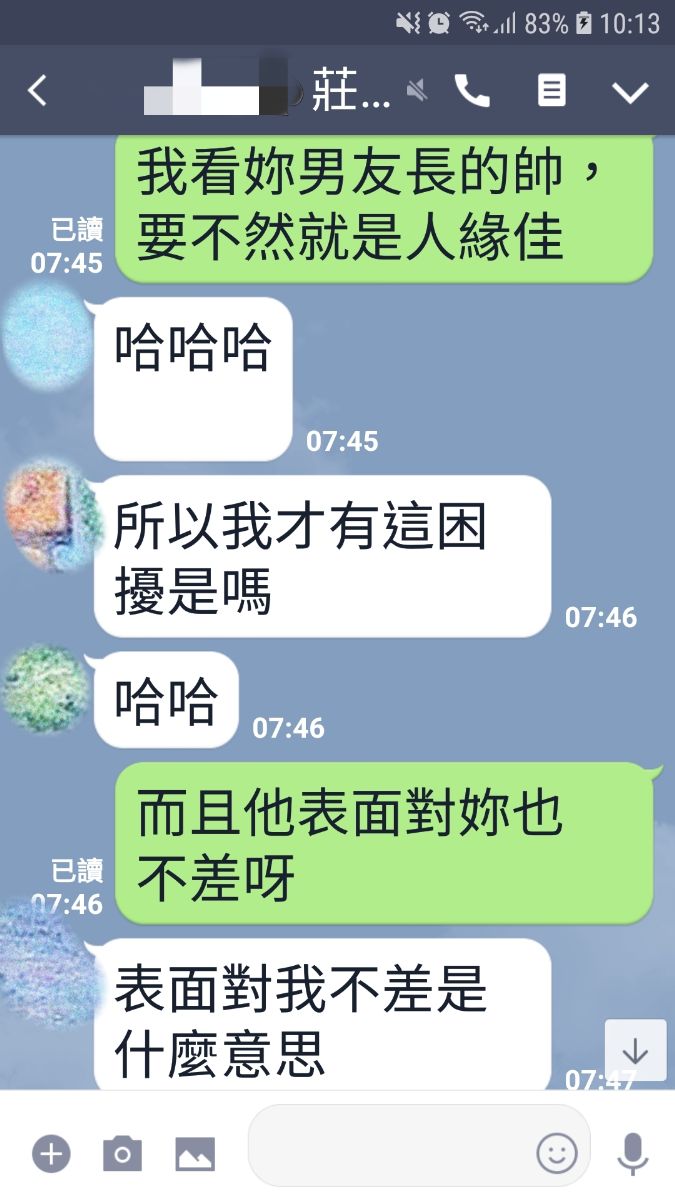Launch the camera to take a photo
The image size is (675, 1200).
click(x=122, y=1154)
